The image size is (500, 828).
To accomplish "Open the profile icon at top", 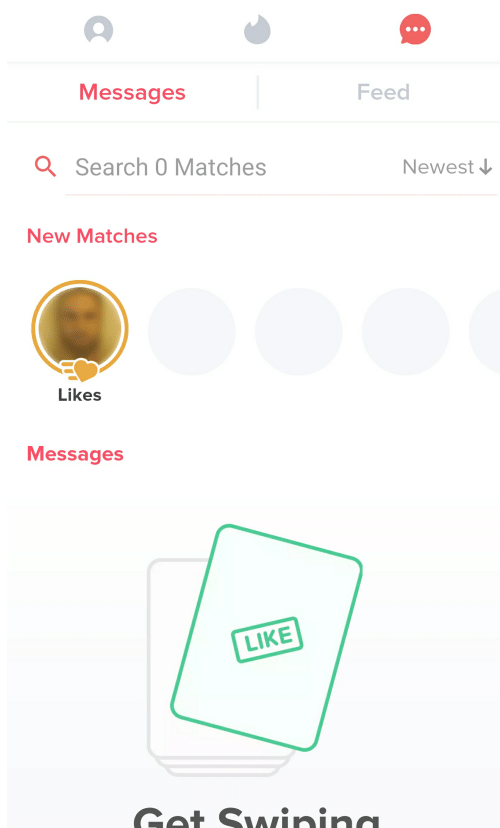I will (99, 30).
